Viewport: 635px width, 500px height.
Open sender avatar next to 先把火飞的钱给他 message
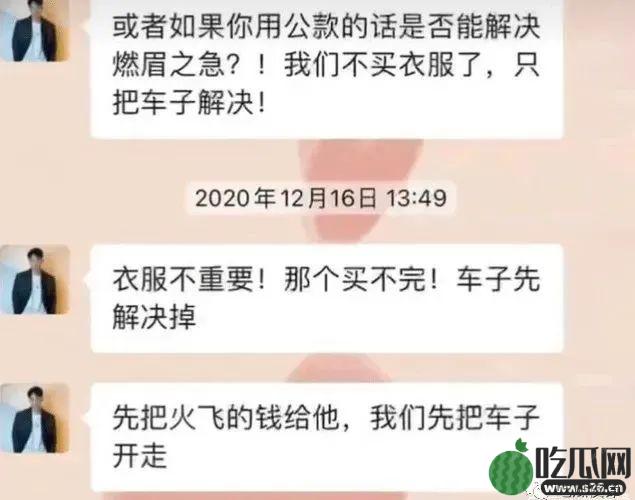[35, 417]
